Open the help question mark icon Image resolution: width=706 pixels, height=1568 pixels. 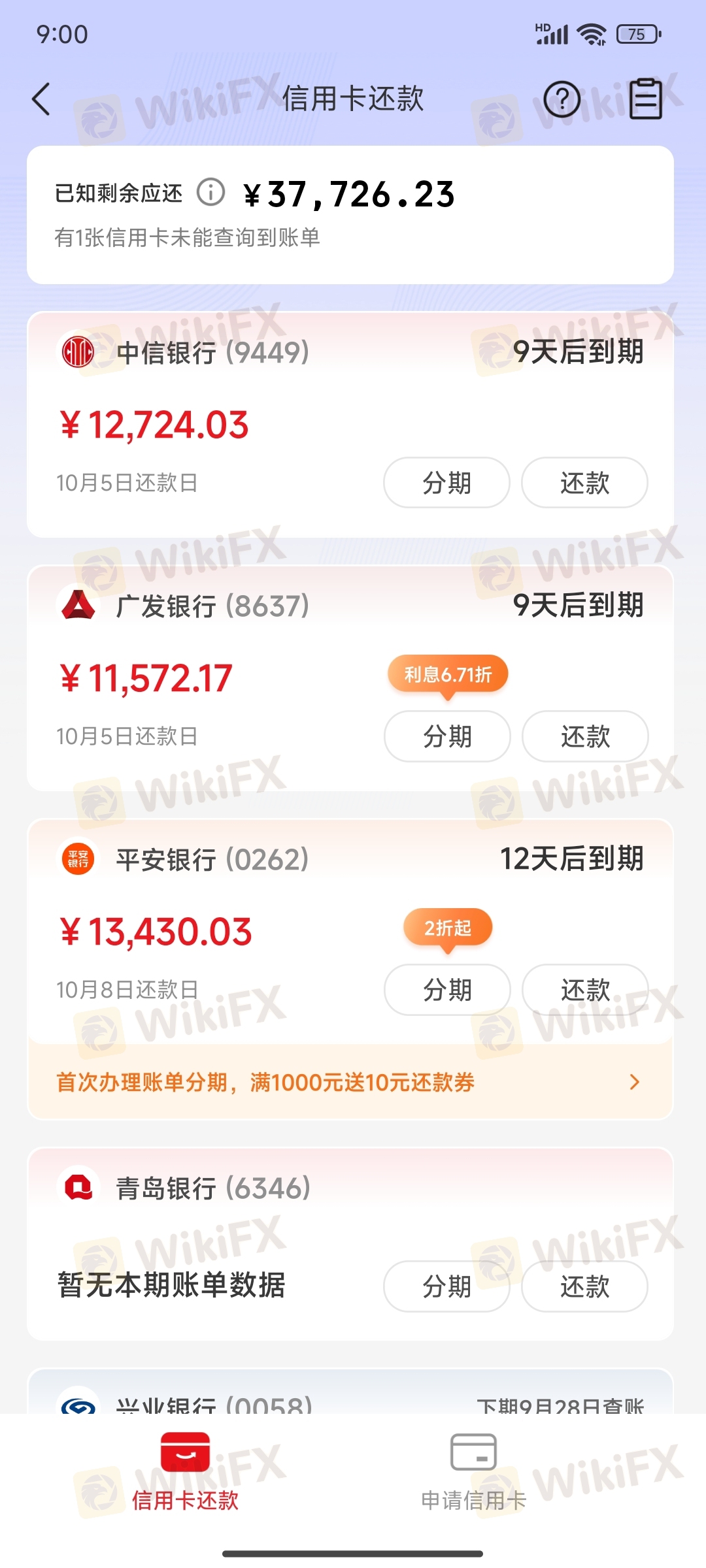click(x=562, y=99)
